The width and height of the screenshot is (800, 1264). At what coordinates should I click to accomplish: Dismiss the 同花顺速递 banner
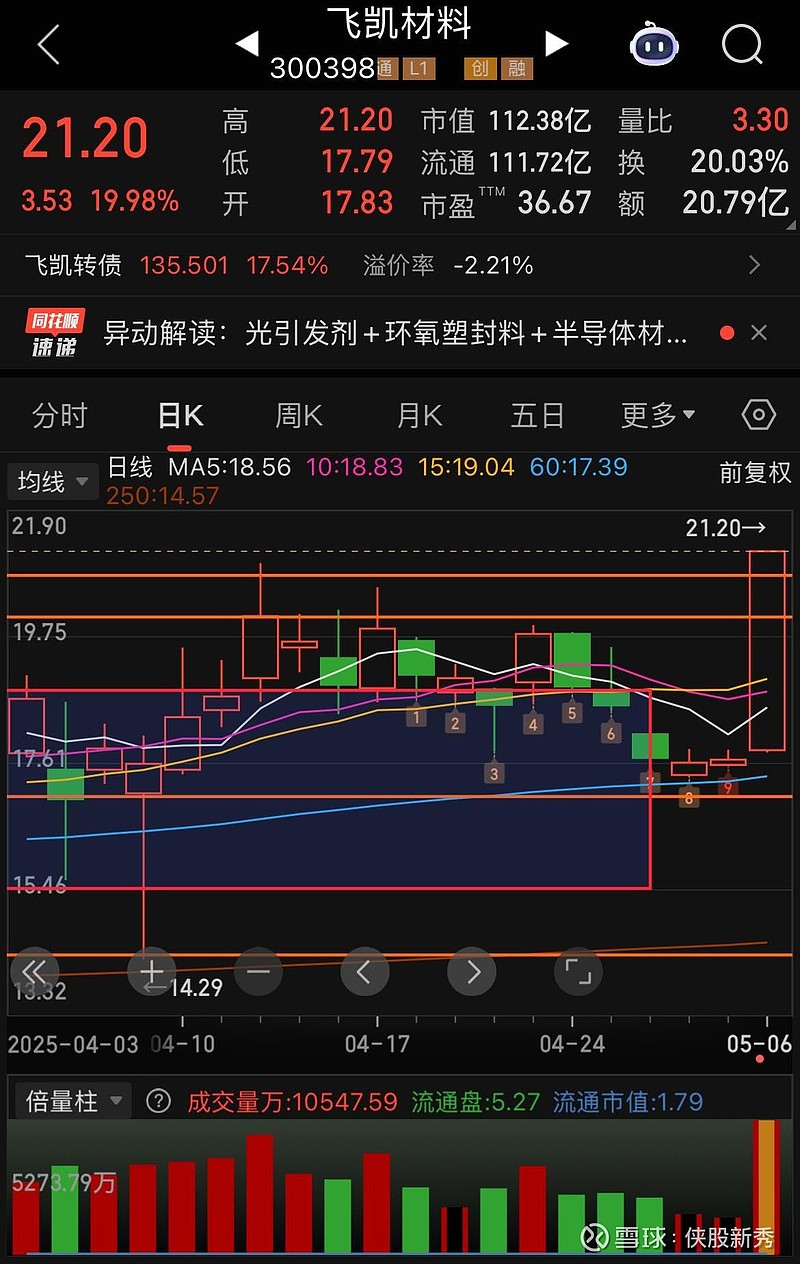759,333
